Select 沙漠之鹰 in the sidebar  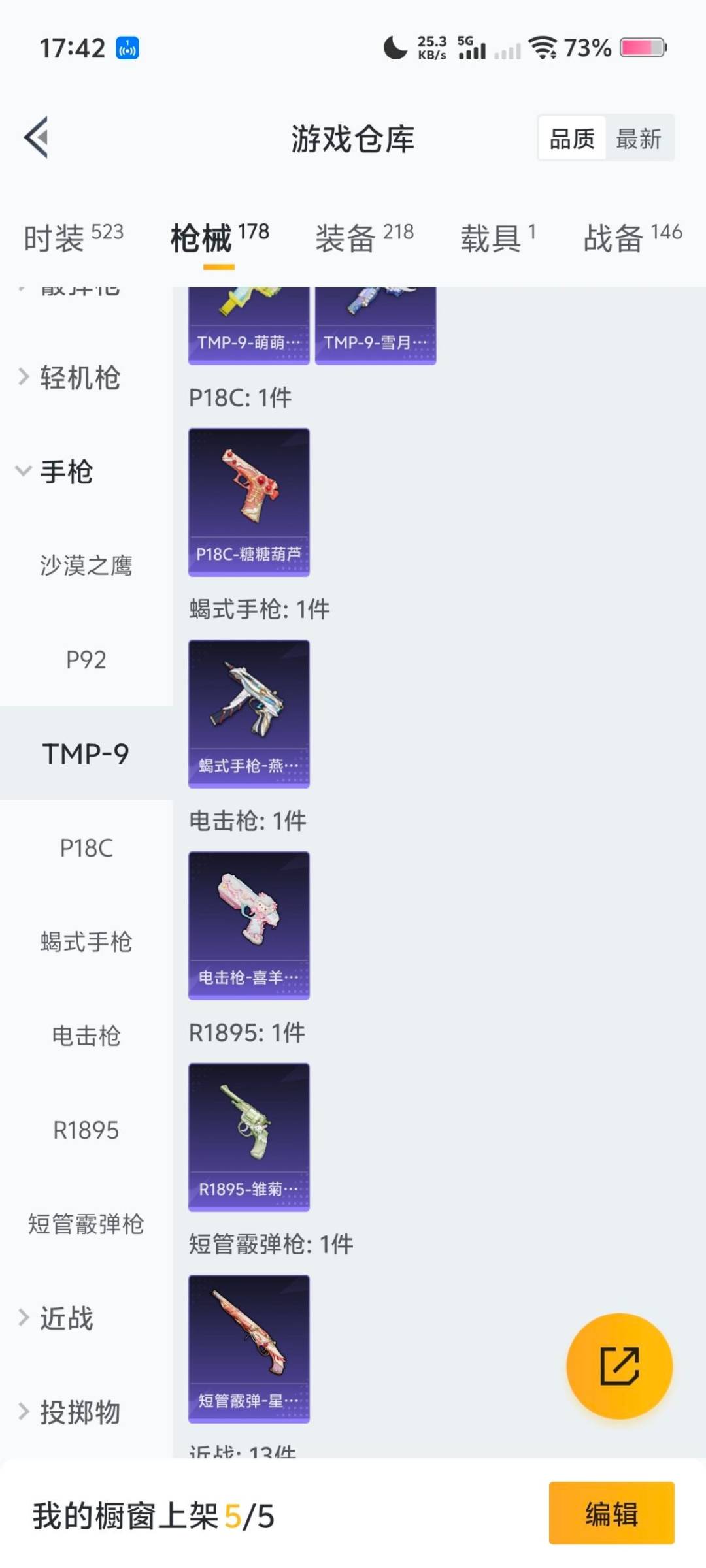click(x=88, y=566)
